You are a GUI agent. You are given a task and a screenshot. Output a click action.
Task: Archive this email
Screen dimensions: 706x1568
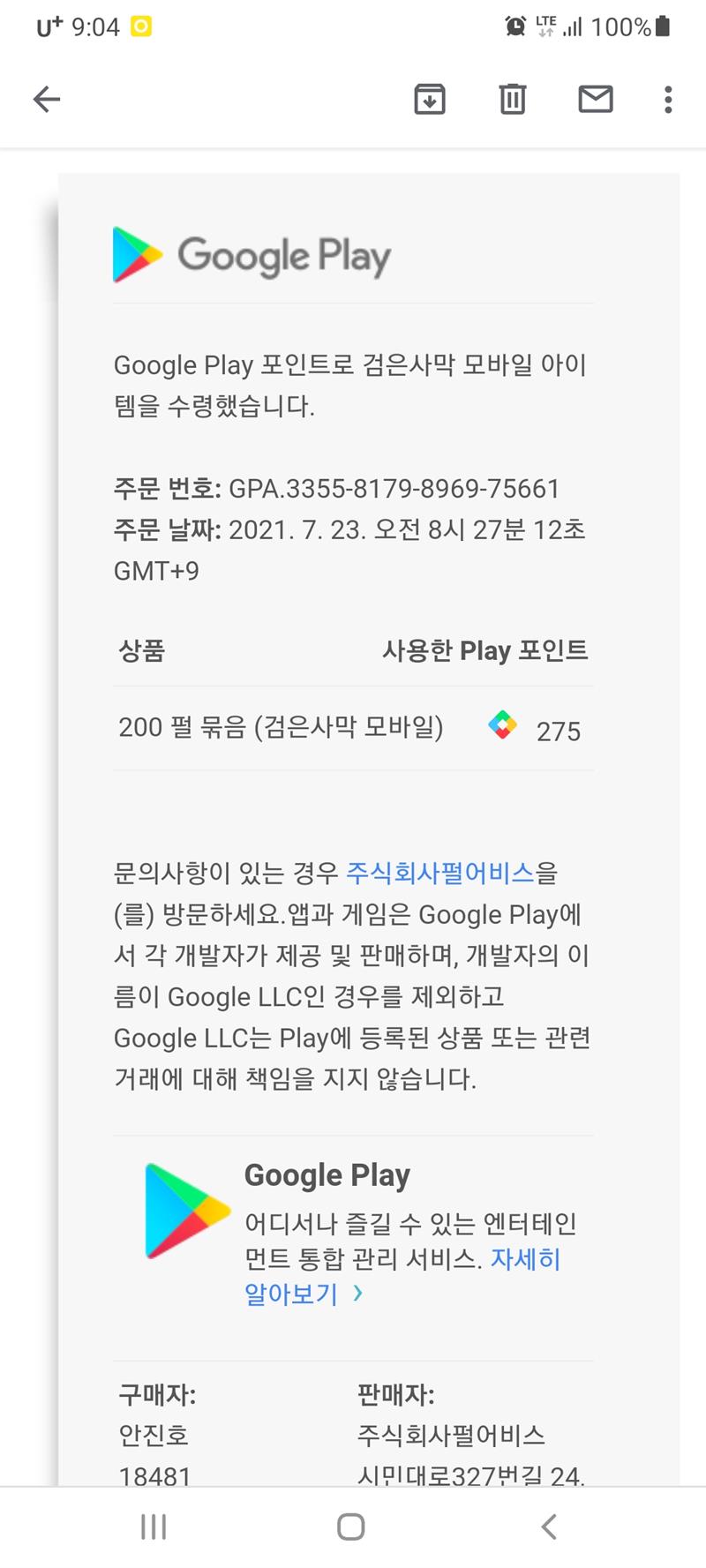(x=430, y=99)
